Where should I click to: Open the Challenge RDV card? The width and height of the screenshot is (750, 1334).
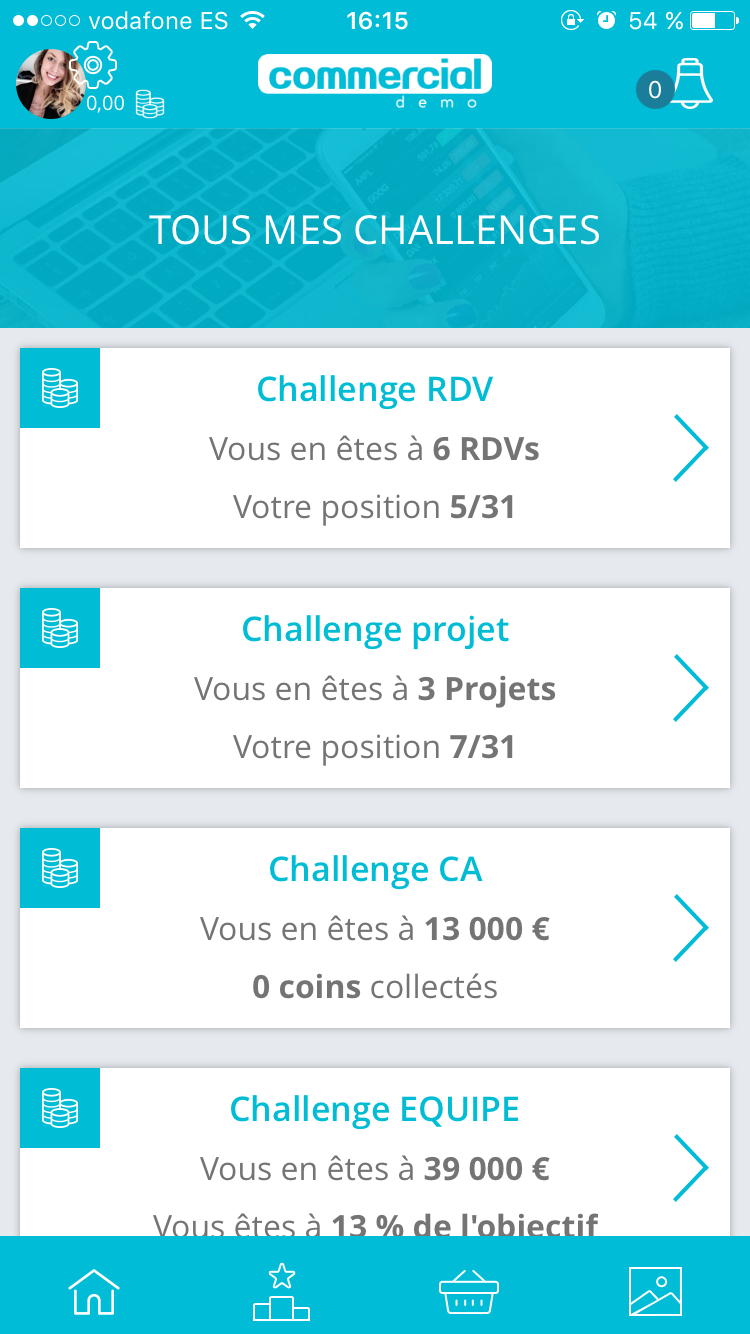coord(375,448)
